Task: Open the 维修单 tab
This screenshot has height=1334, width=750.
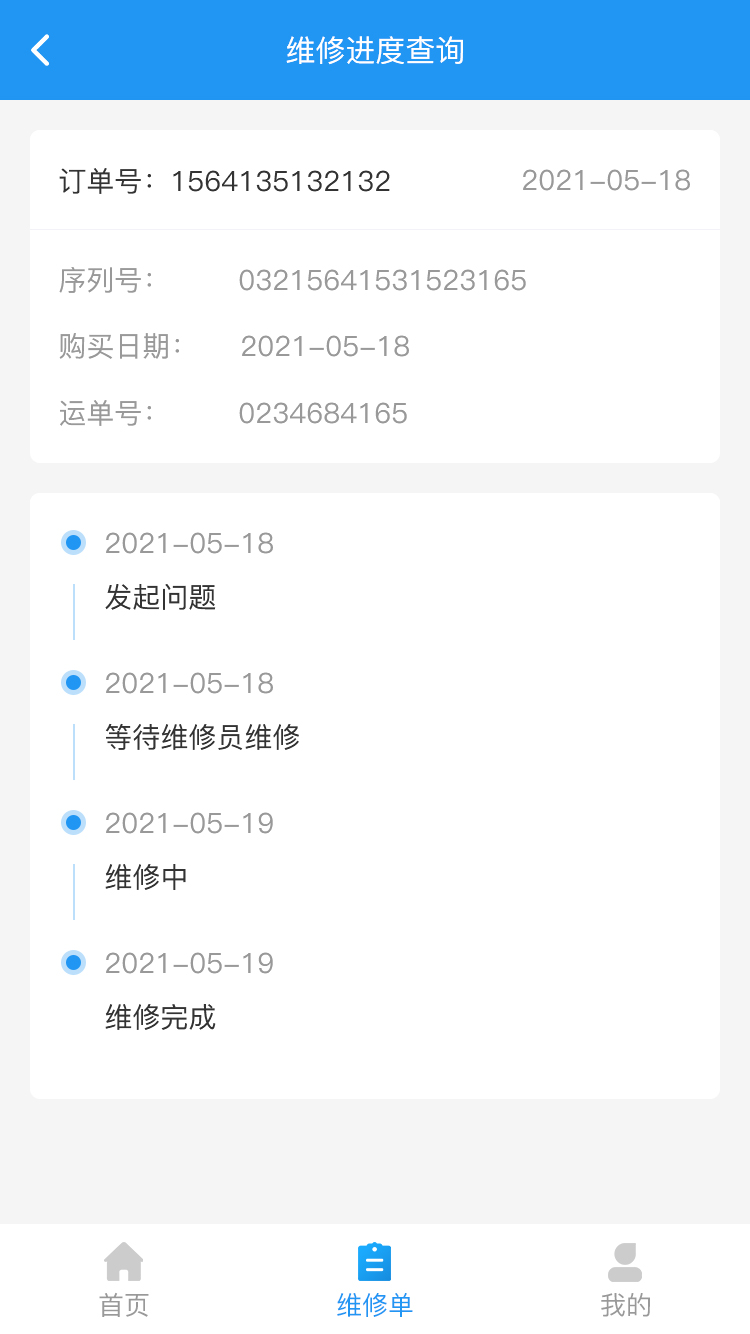Action: coord(375,1280)
